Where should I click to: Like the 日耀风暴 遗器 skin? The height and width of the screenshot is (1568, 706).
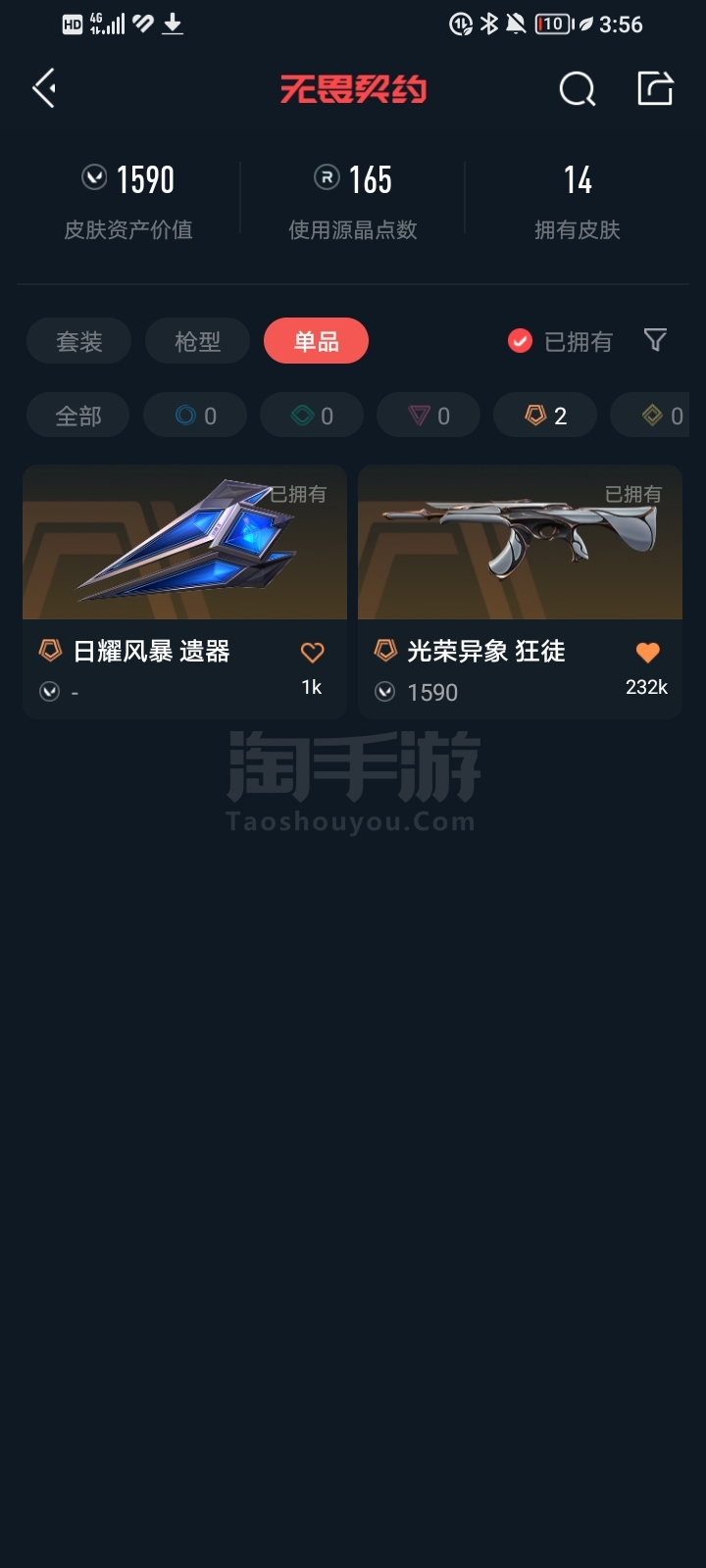point(312,653)
